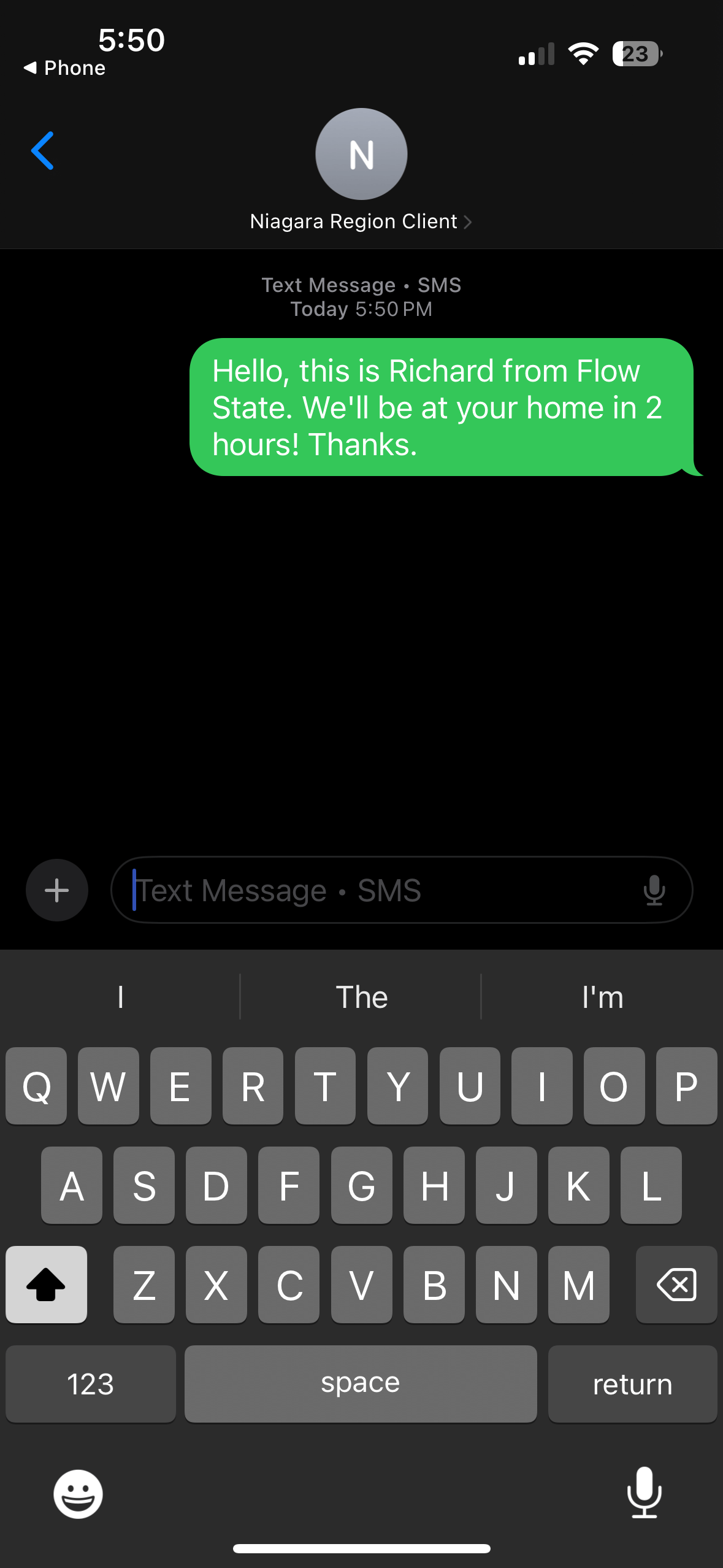
Task: Open the plus attachments menu
Action: click(57, 890)
